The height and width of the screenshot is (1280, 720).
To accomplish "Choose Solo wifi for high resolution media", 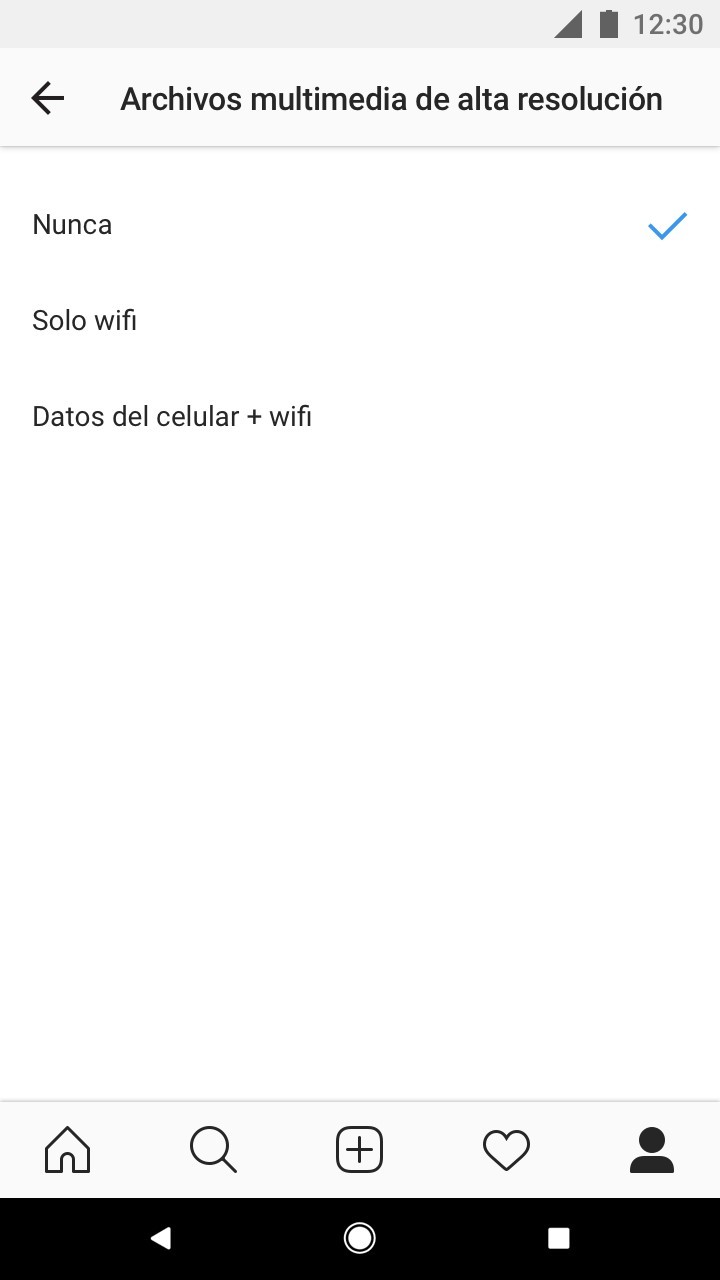I will coord(360,321).
